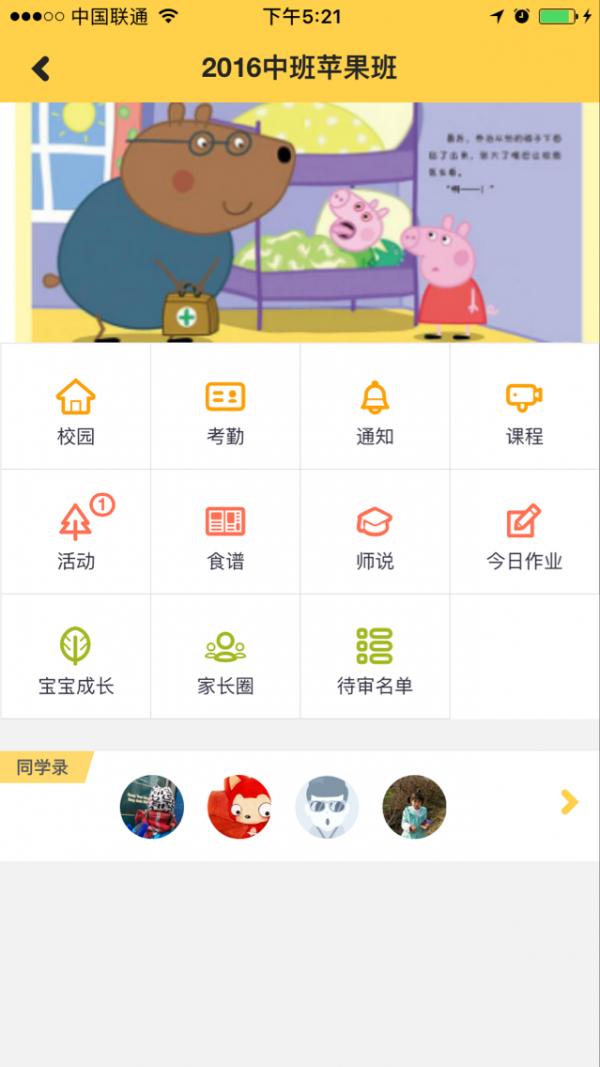Open 宝宝成长 growth records

(x=76, y=658)
